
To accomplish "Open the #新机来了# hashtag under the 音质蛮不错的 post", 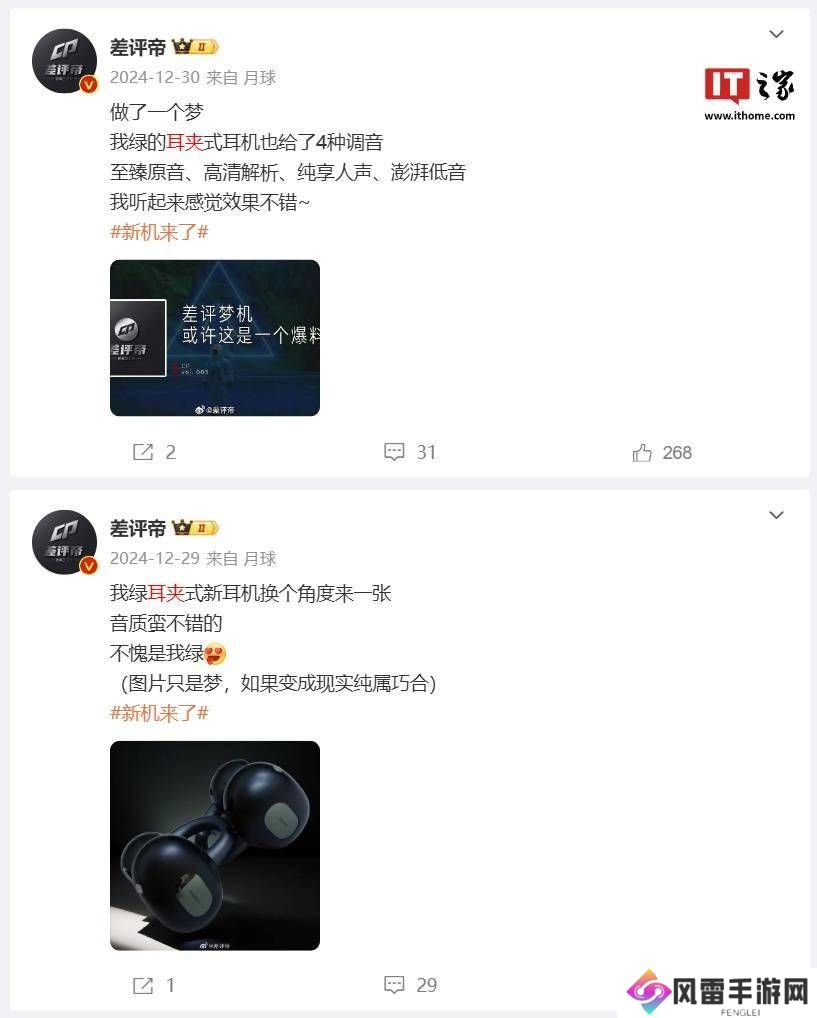I will [x=159, y=713].
